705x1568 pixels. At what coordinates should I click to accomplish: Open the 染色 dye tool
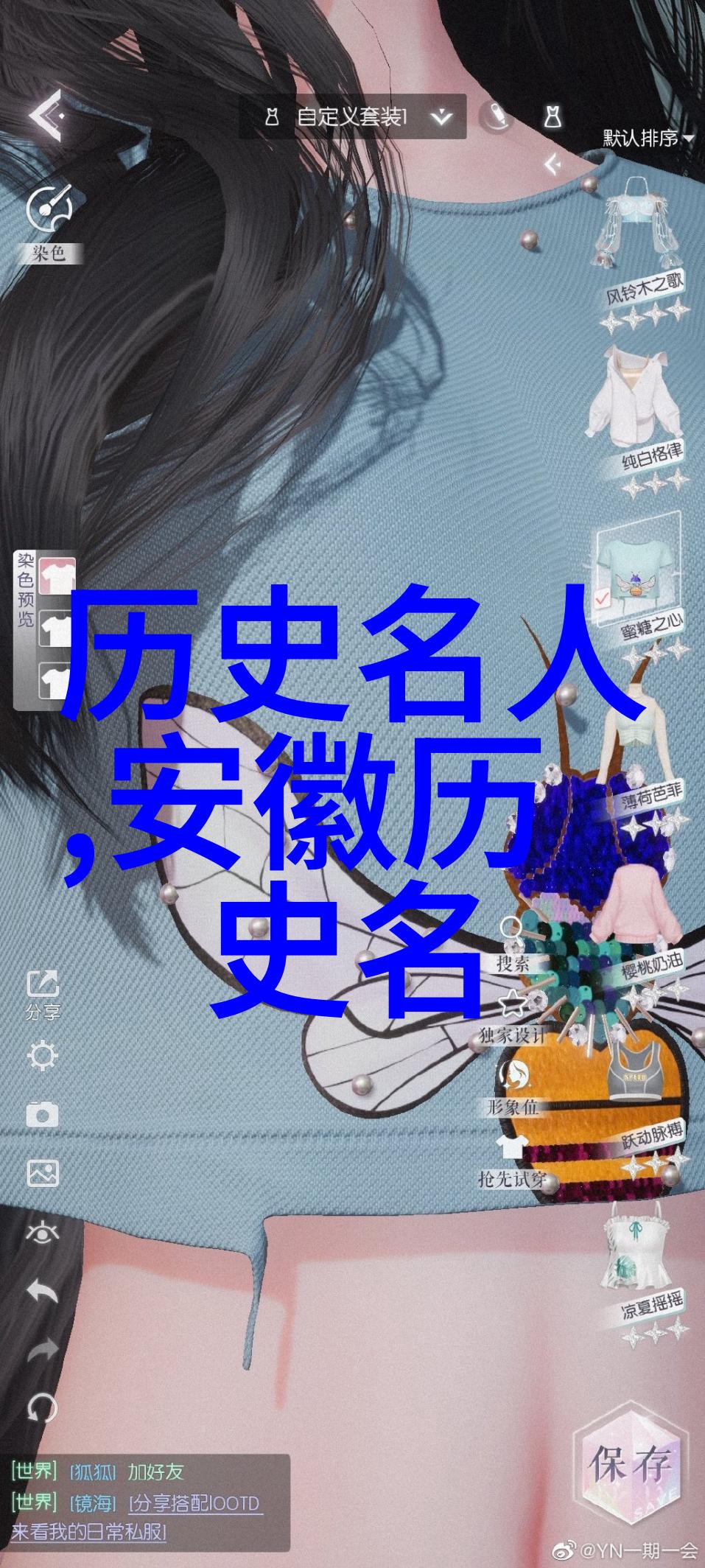pos(48,213)
